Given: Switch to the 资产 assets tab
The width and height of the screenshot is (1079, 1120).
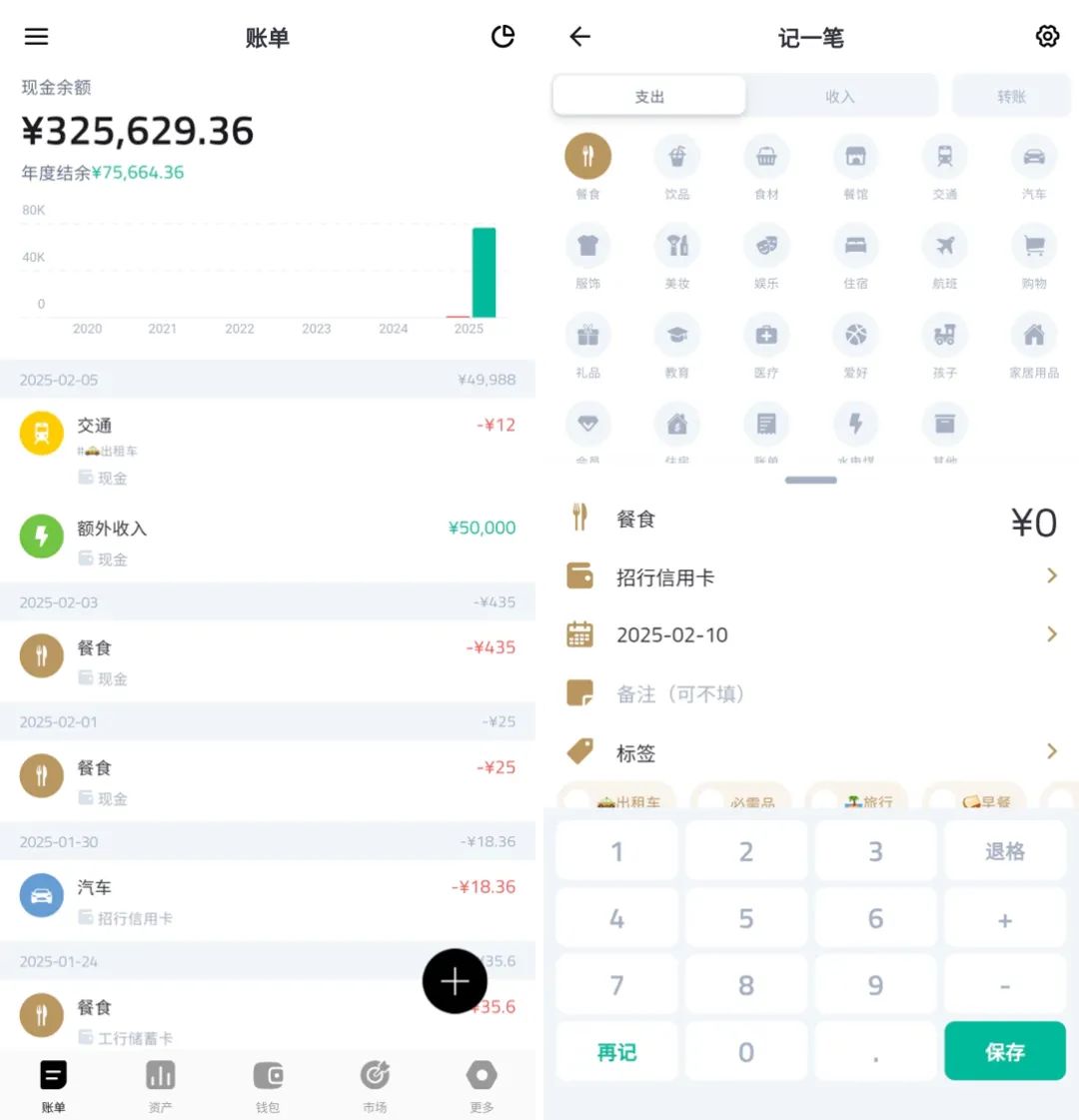Looking at the screenshot, I should 160,1083.
